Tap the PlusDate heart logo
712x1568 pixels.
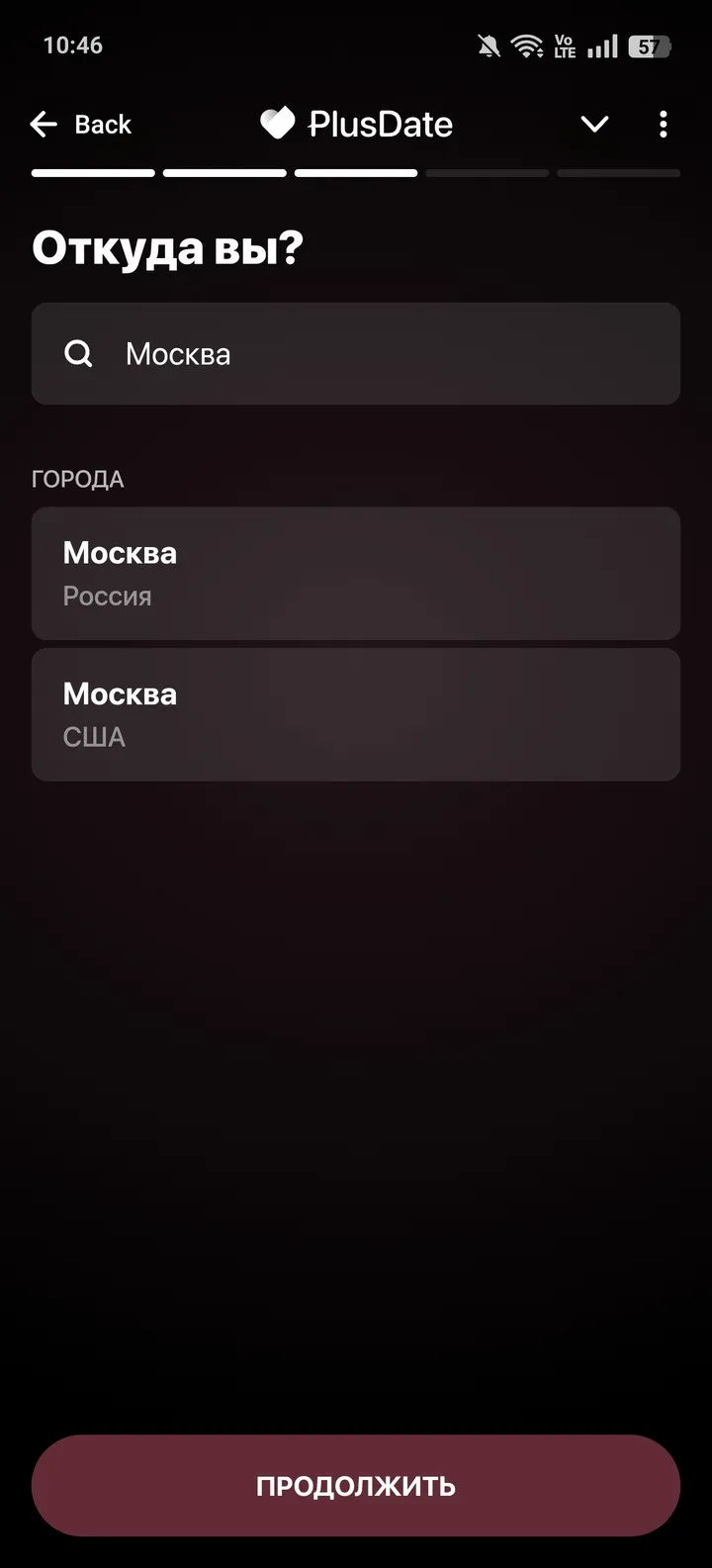coord(278,123)
